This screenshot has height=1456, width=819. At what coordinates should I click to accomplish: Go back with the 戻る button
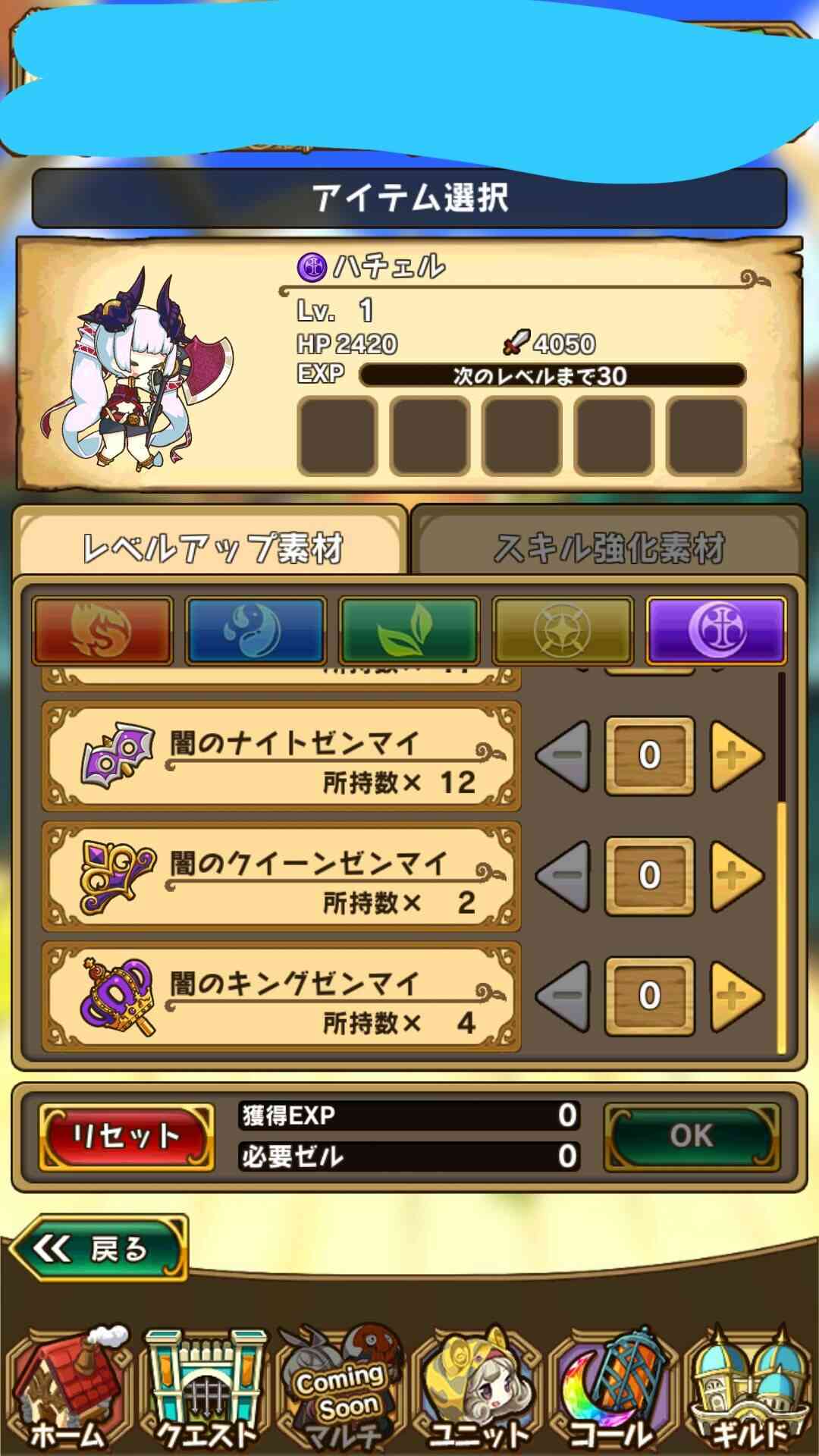tap(97, 1248)
